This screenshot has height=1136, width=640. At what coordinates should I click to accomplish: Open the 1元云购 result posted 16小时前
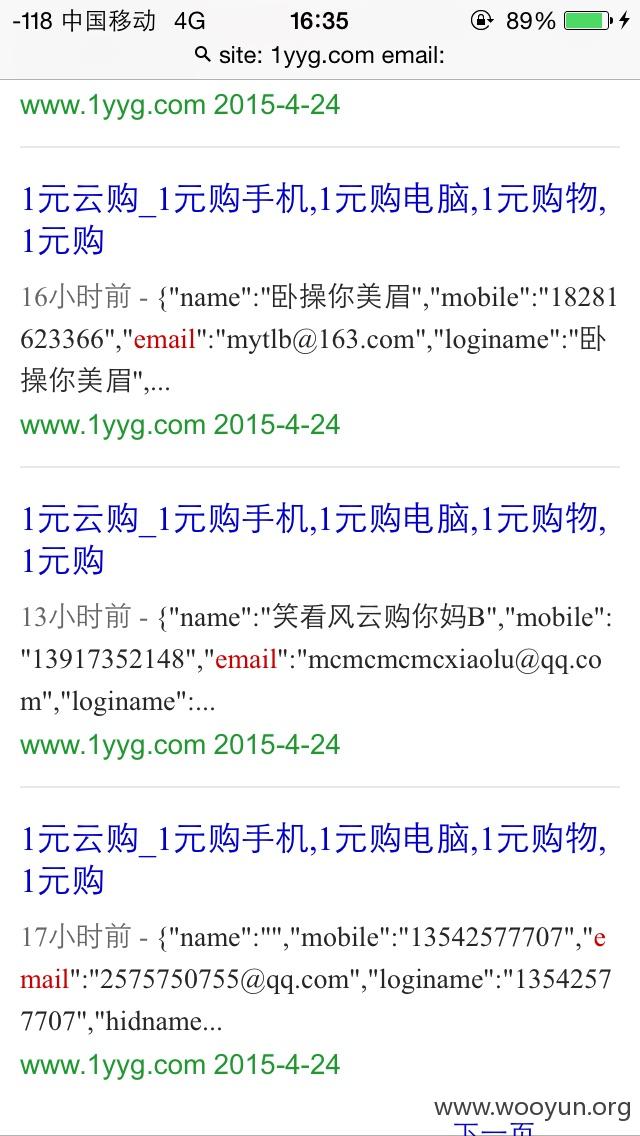coord(314,220)
